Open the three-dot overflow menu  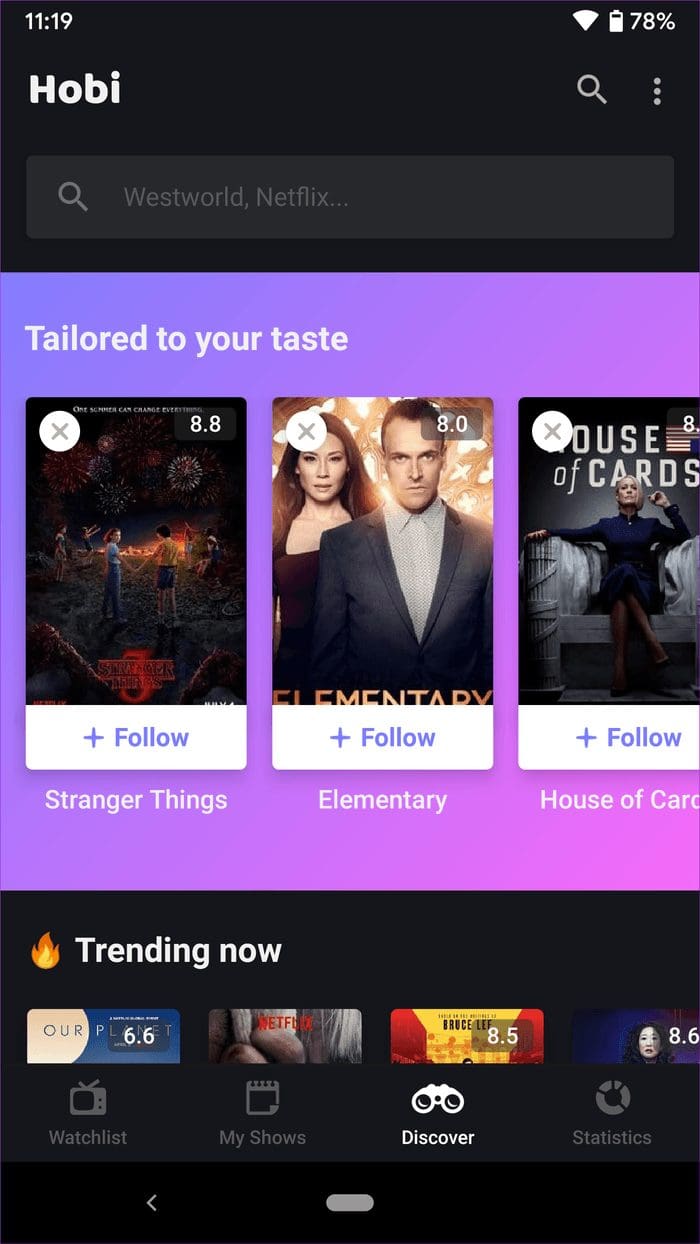[x=657, y=91]
